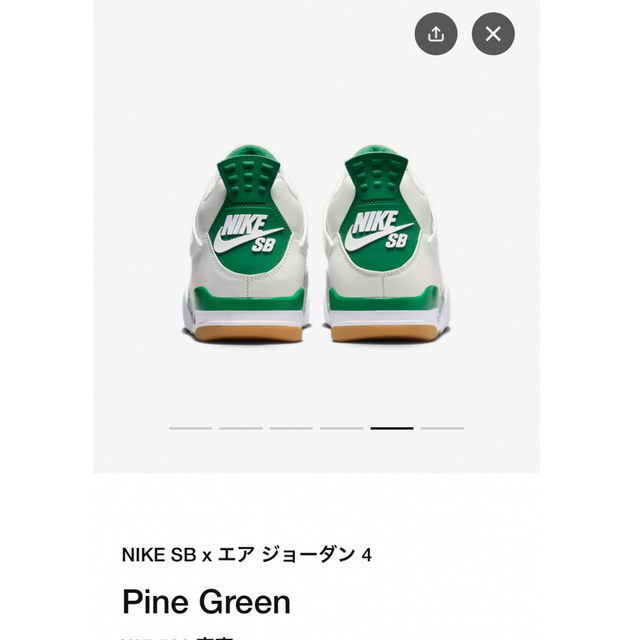Close the product image view
Screen dimensions: 640x640
493,34
